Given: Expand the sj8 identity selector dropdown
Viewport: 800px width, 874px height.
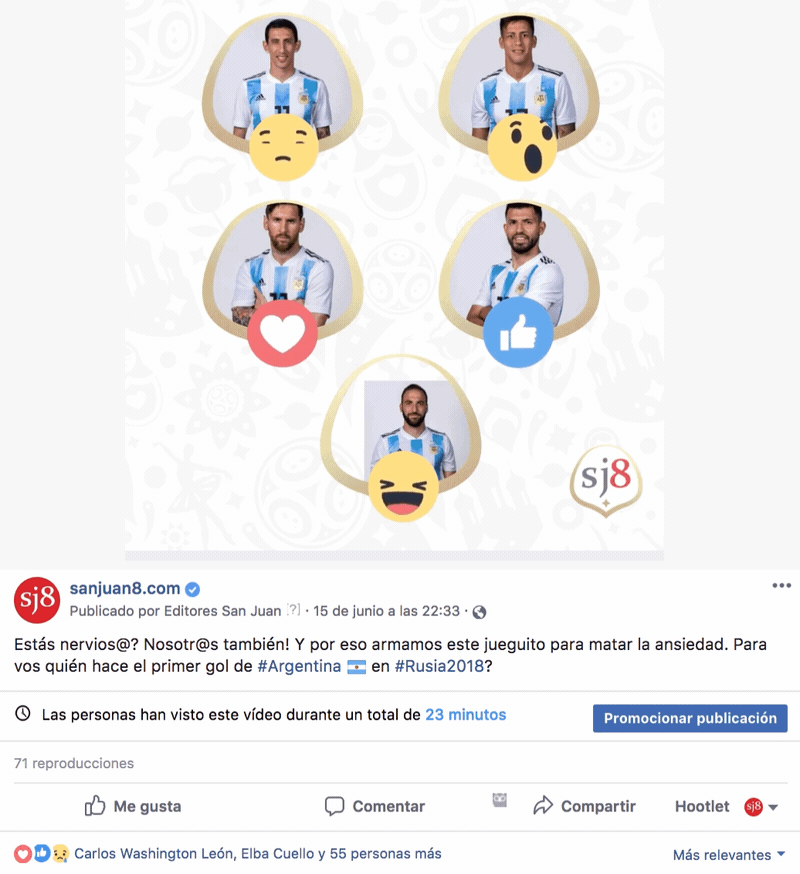Looking at the screenshot, I should (761, 807).
